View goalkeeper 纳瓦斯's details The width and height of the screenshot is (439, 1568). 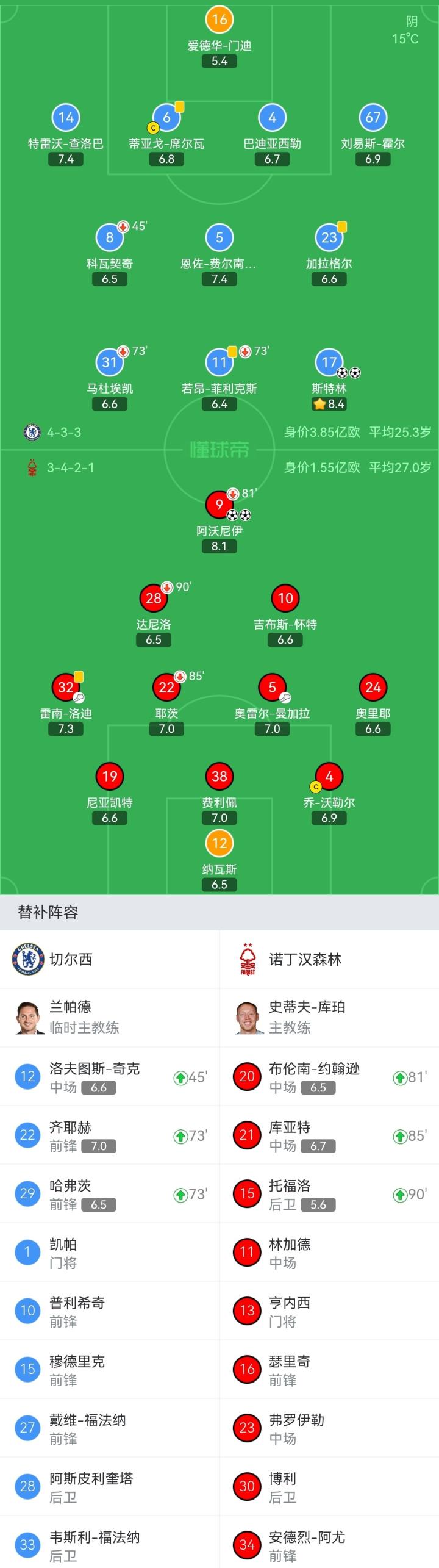click(220, 844)
